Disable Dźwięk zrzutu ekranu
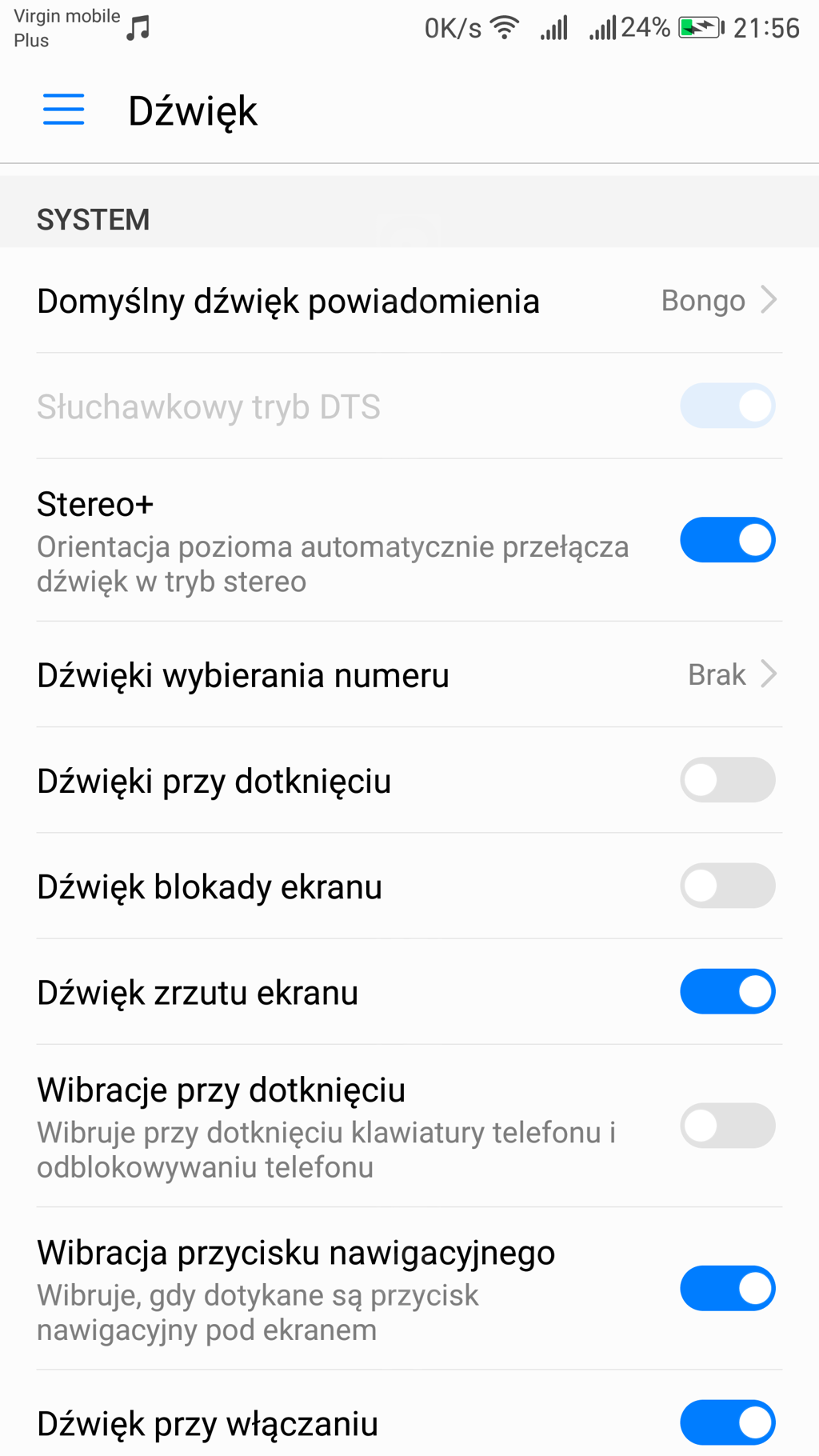This screenshot has height=1456, width=819. point(727,992)
